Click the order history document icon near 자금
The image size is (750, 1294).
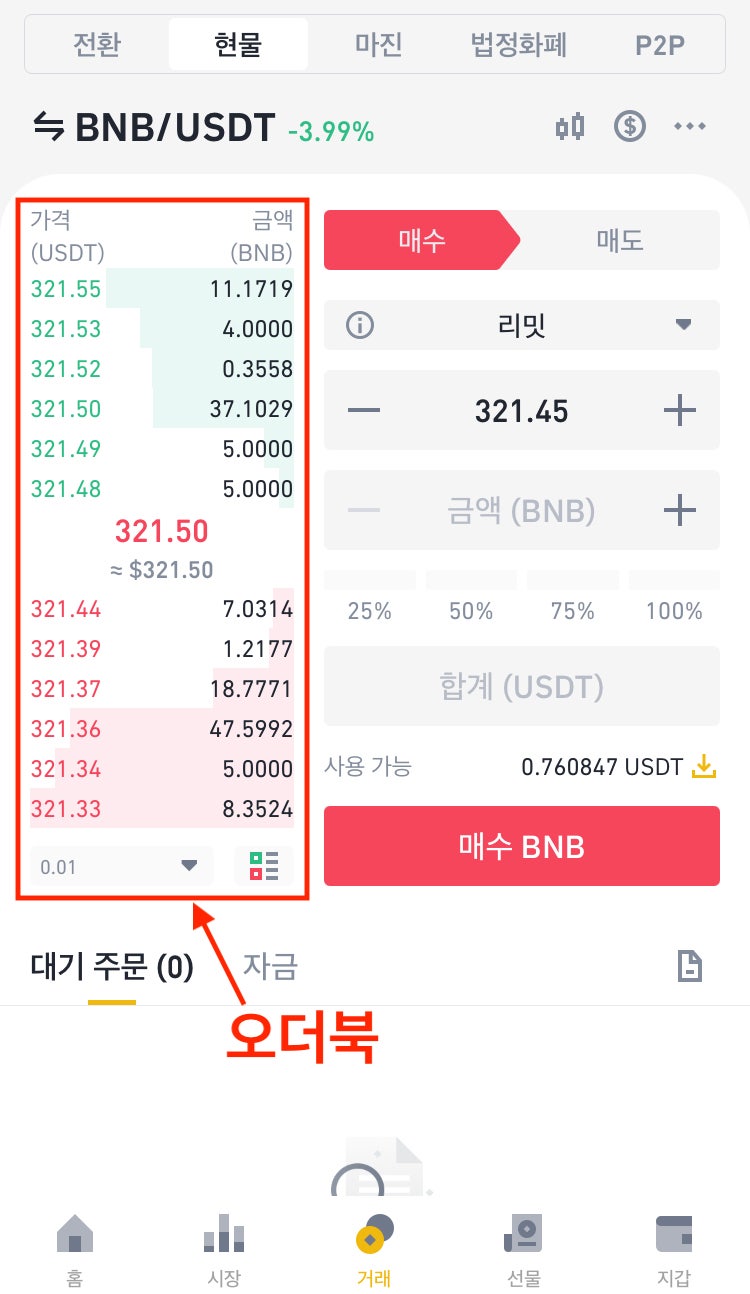[x=689, y=967]
